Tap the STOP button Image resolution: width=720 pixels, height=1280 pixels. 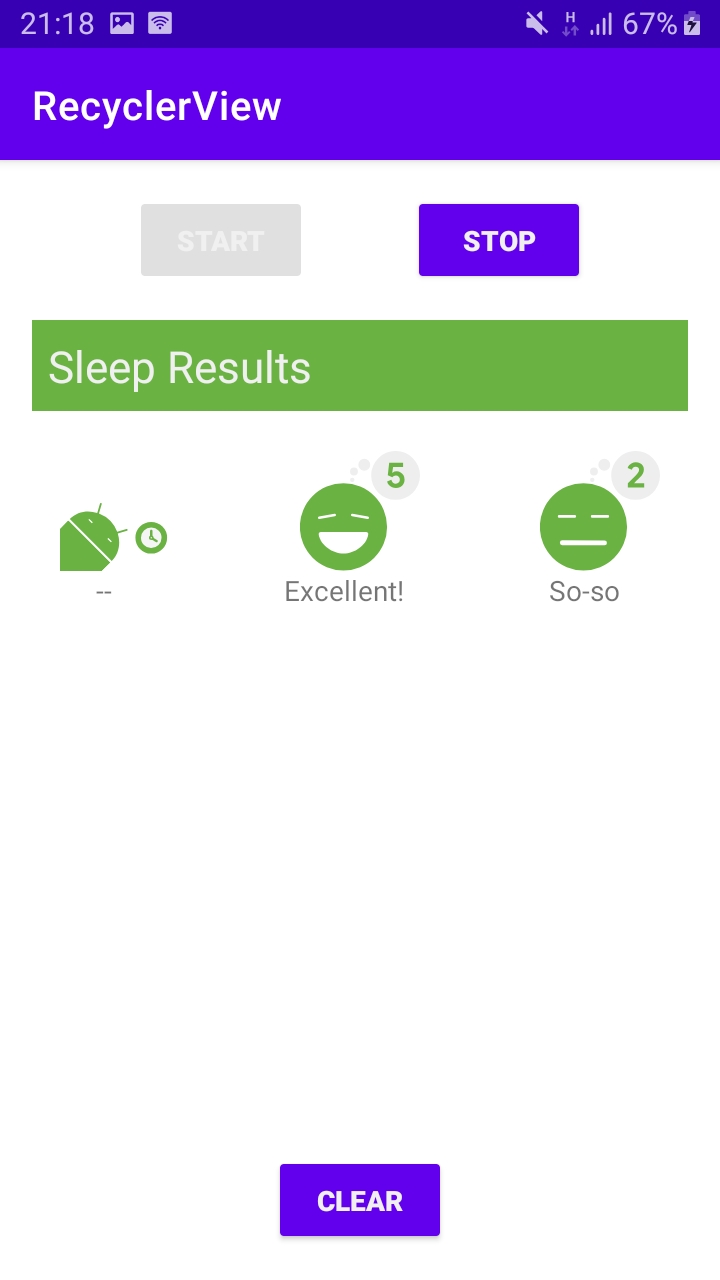(x=498, y=240)
